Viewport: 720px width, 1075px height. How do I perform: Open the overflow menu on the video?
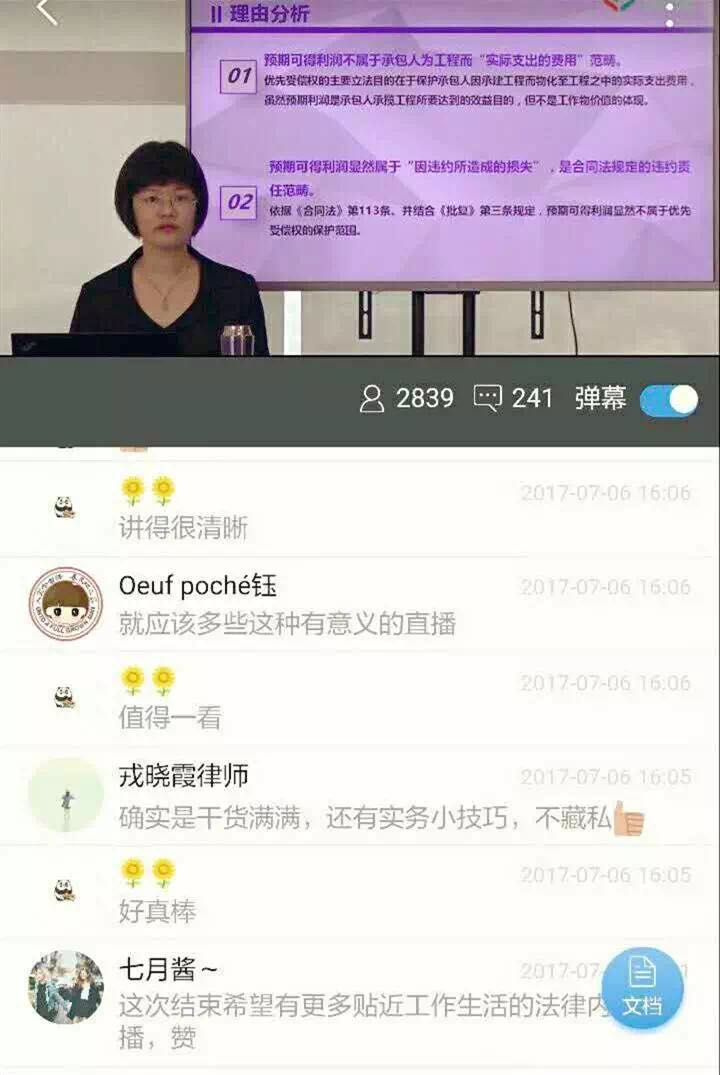pyautogui.click(x=670, y=14)
